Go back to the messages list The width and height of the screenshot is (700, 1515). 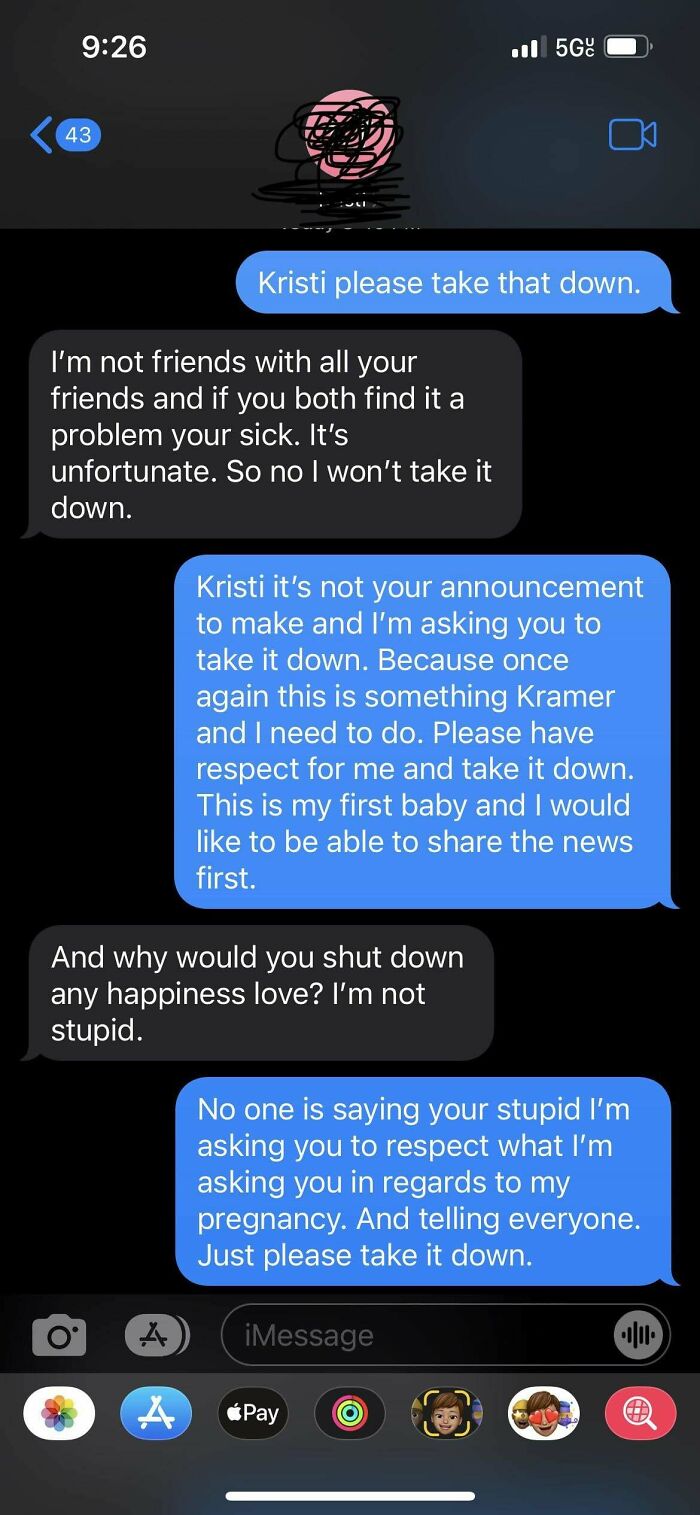coord(64,134)
